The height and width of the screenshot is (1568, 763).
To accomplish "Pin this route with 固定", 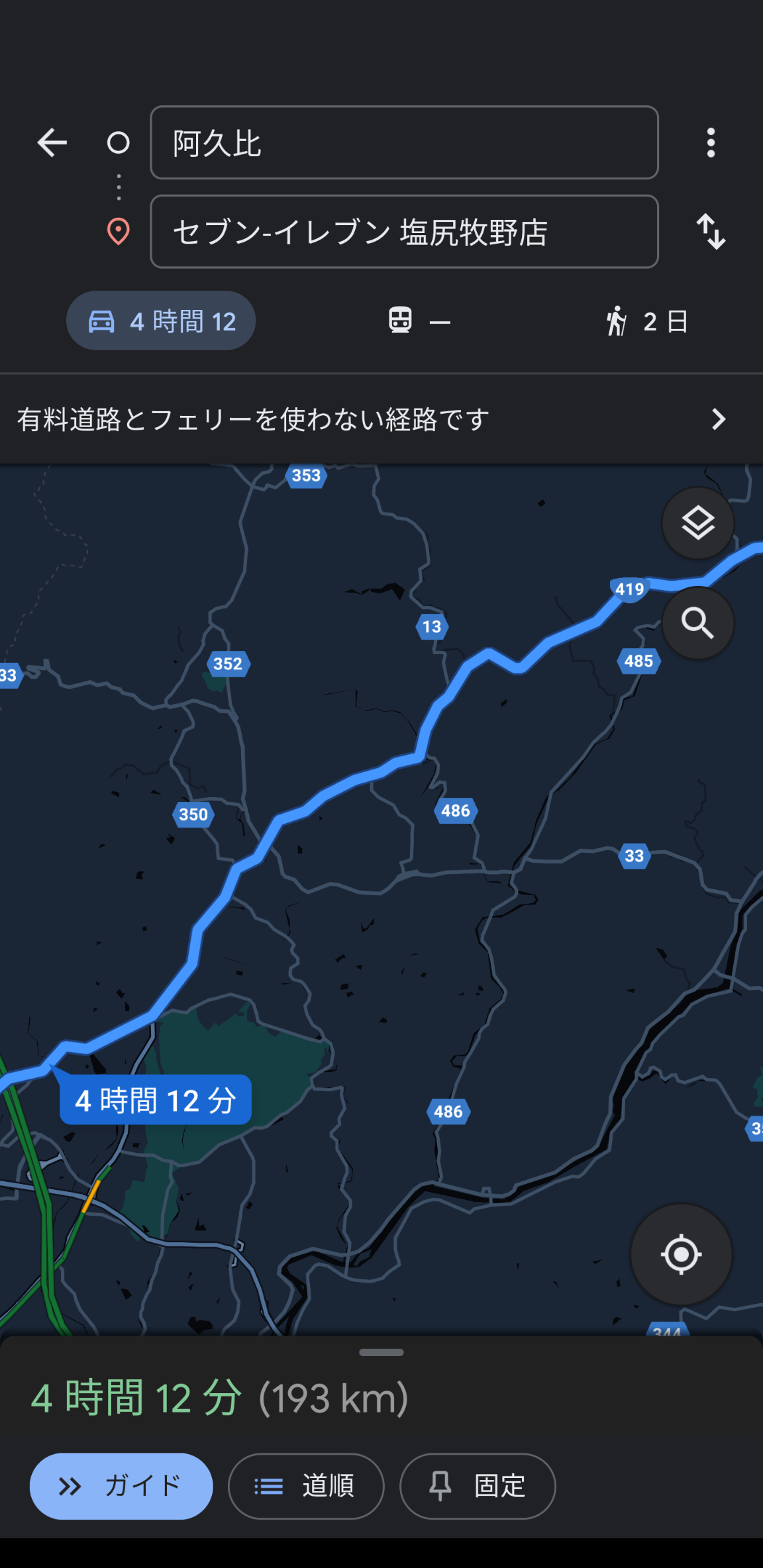I will tap(478, 1486).
